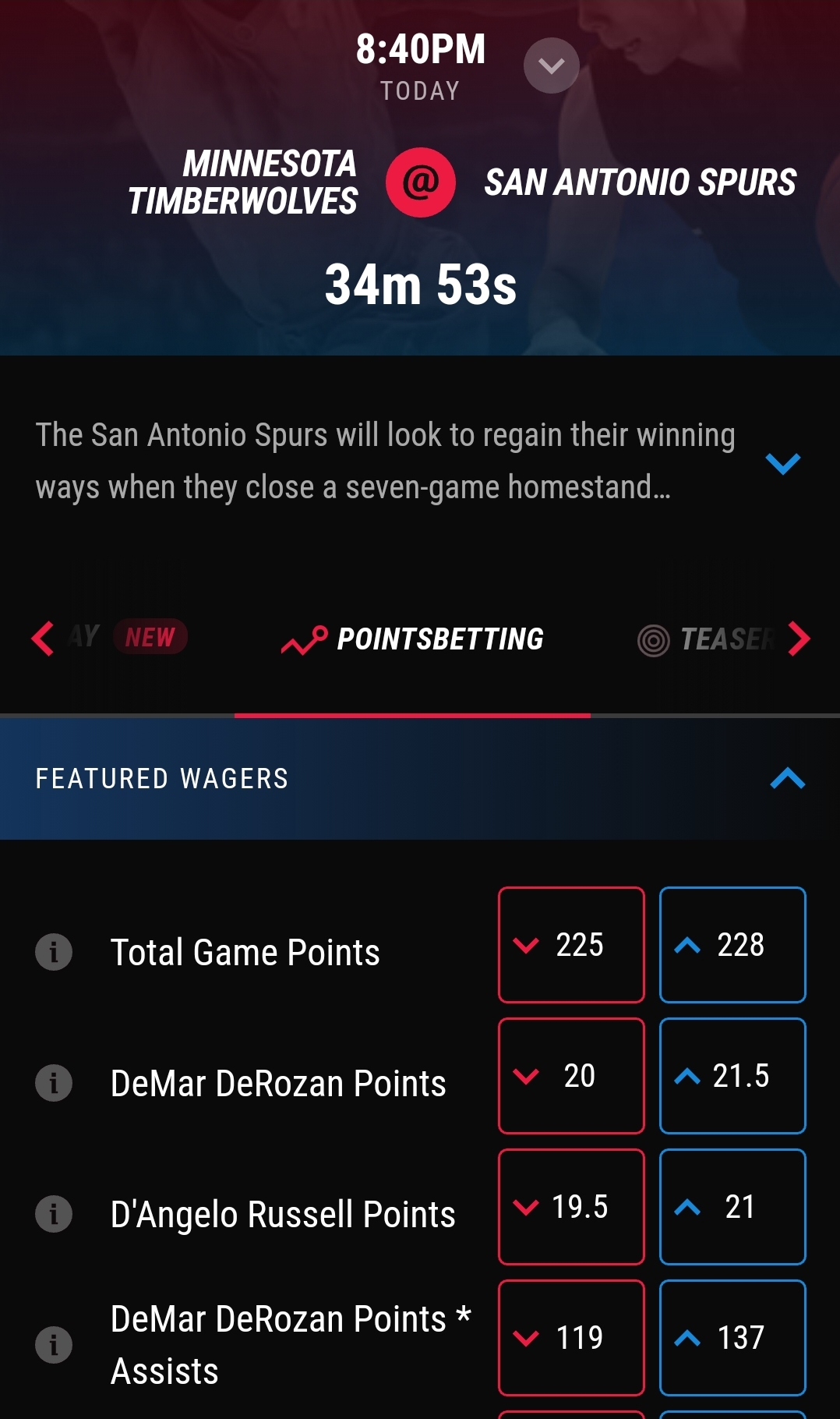
Task: Pick under 20 for DeMar DeRozan Points
Action: pos(571,1076)
